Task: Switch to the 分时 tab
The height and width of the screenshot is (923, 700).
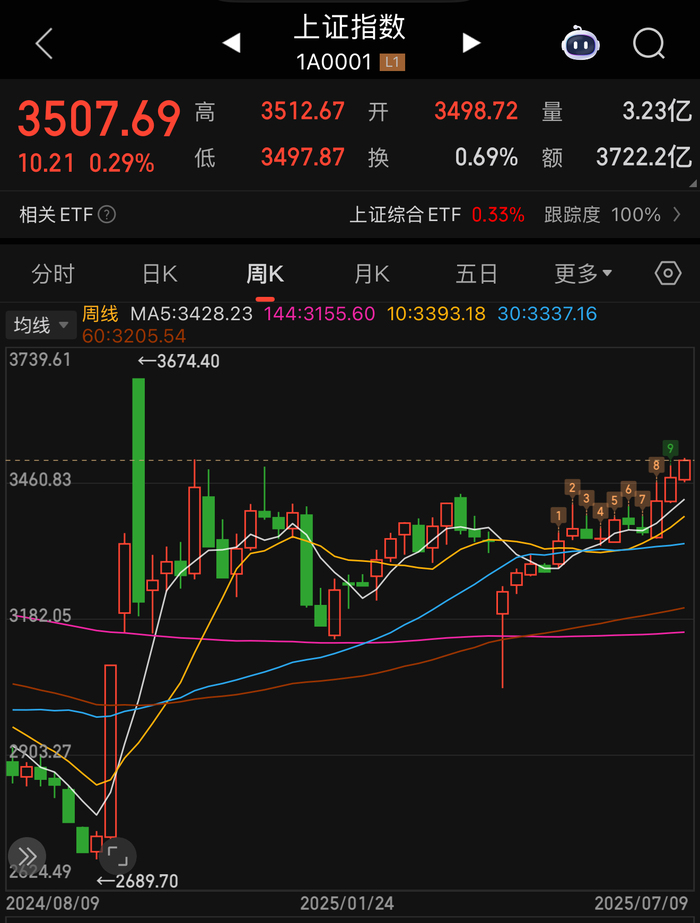Action: point(53,274)
